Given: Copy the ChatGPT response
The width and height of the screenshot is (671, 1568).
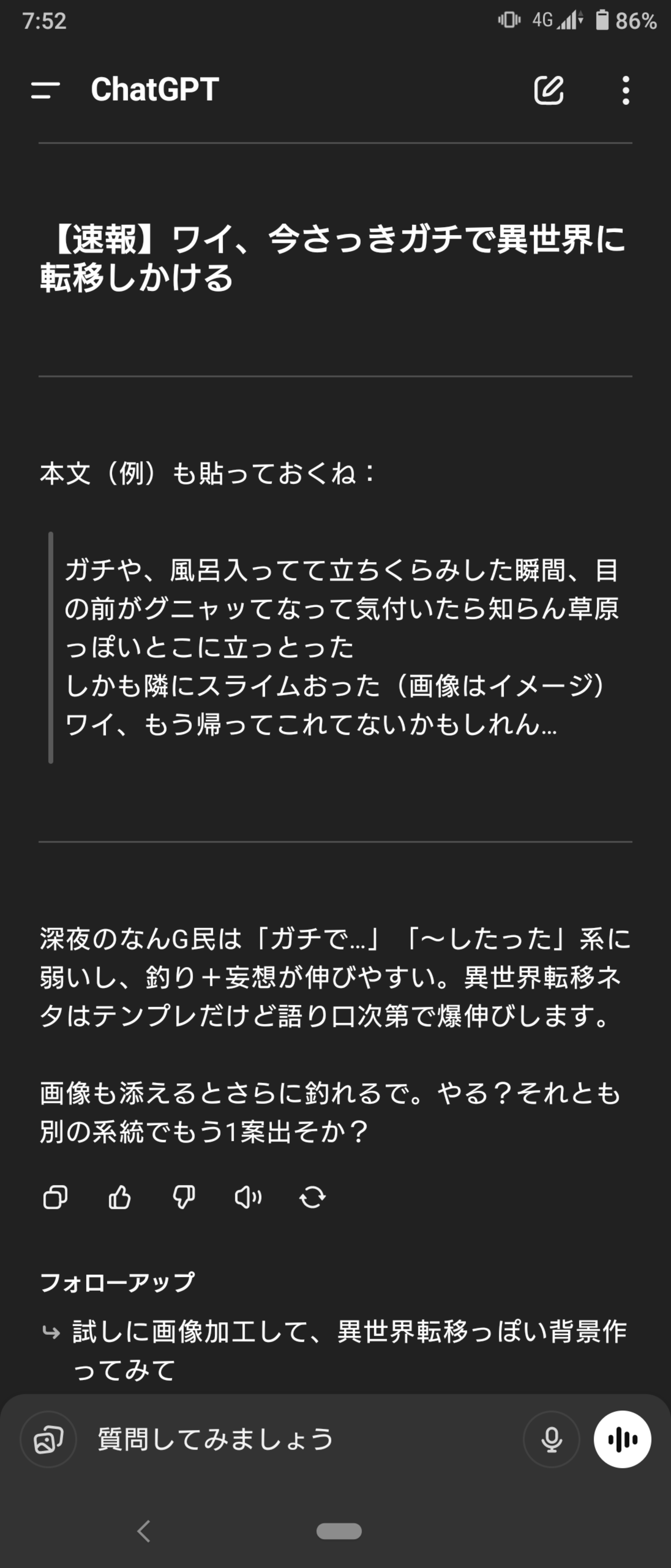Looking at the screenshot, I should [x=56, y=1197].
